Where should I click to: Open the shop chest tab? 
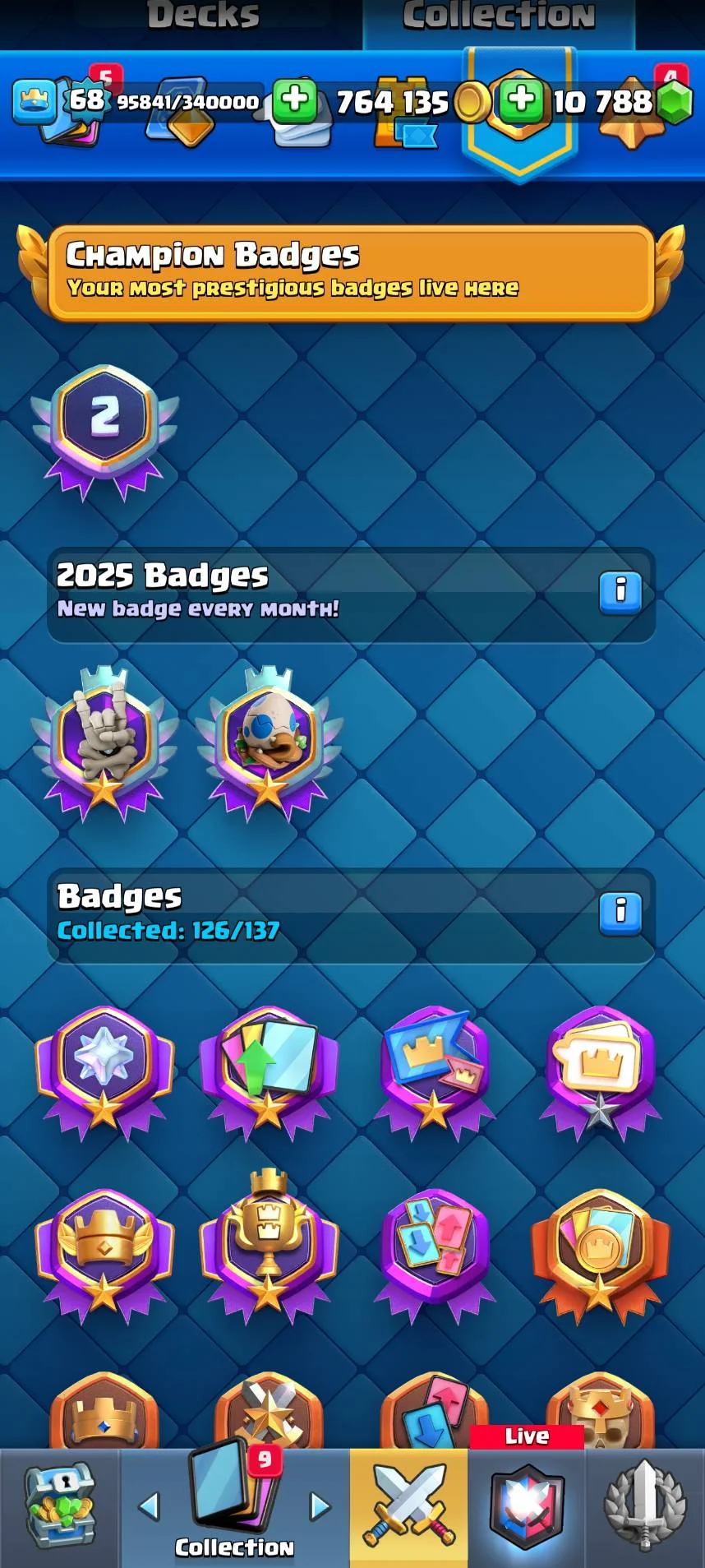59,1507
